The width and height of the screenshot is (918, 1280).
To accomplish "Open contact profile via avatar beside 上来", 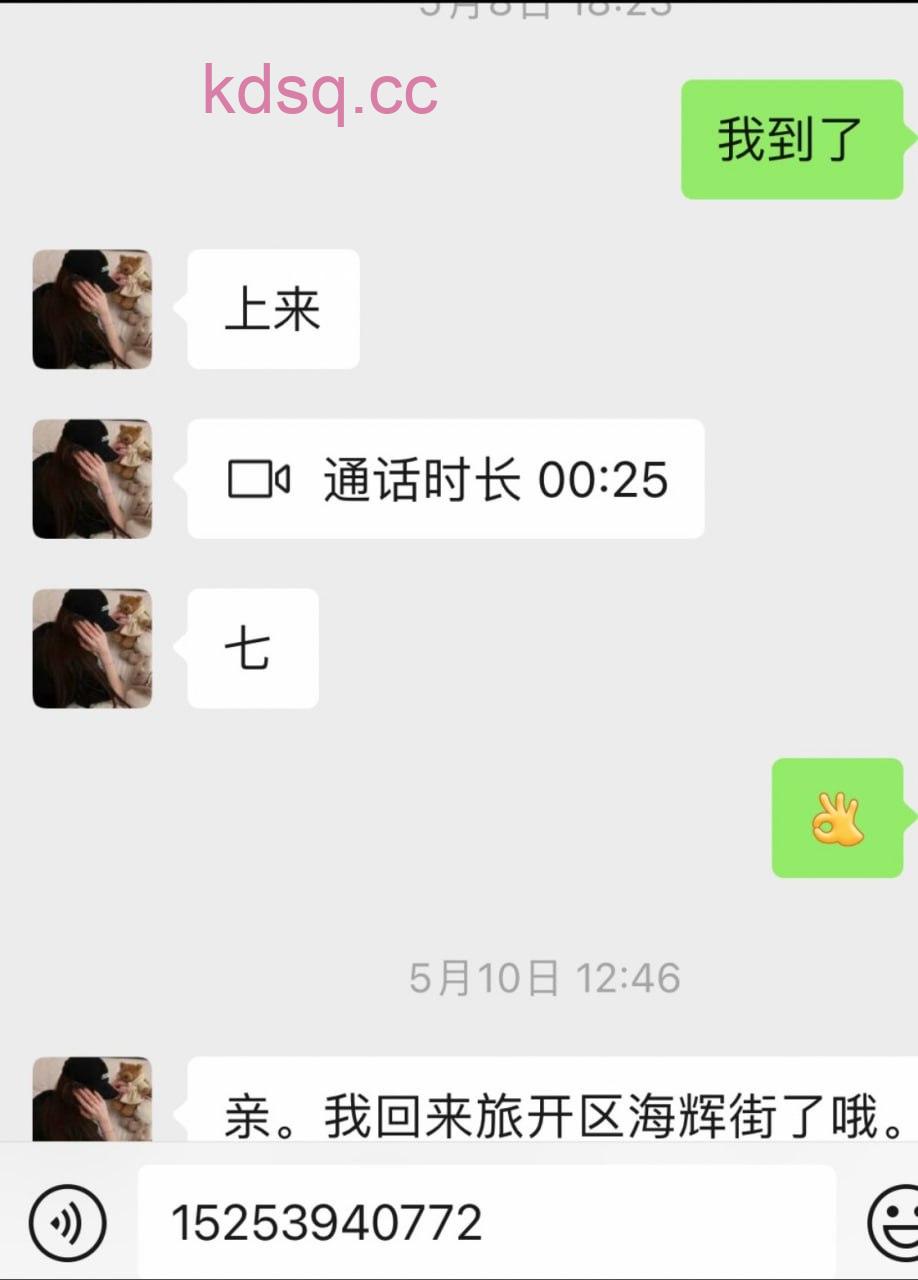I will 92,309.
